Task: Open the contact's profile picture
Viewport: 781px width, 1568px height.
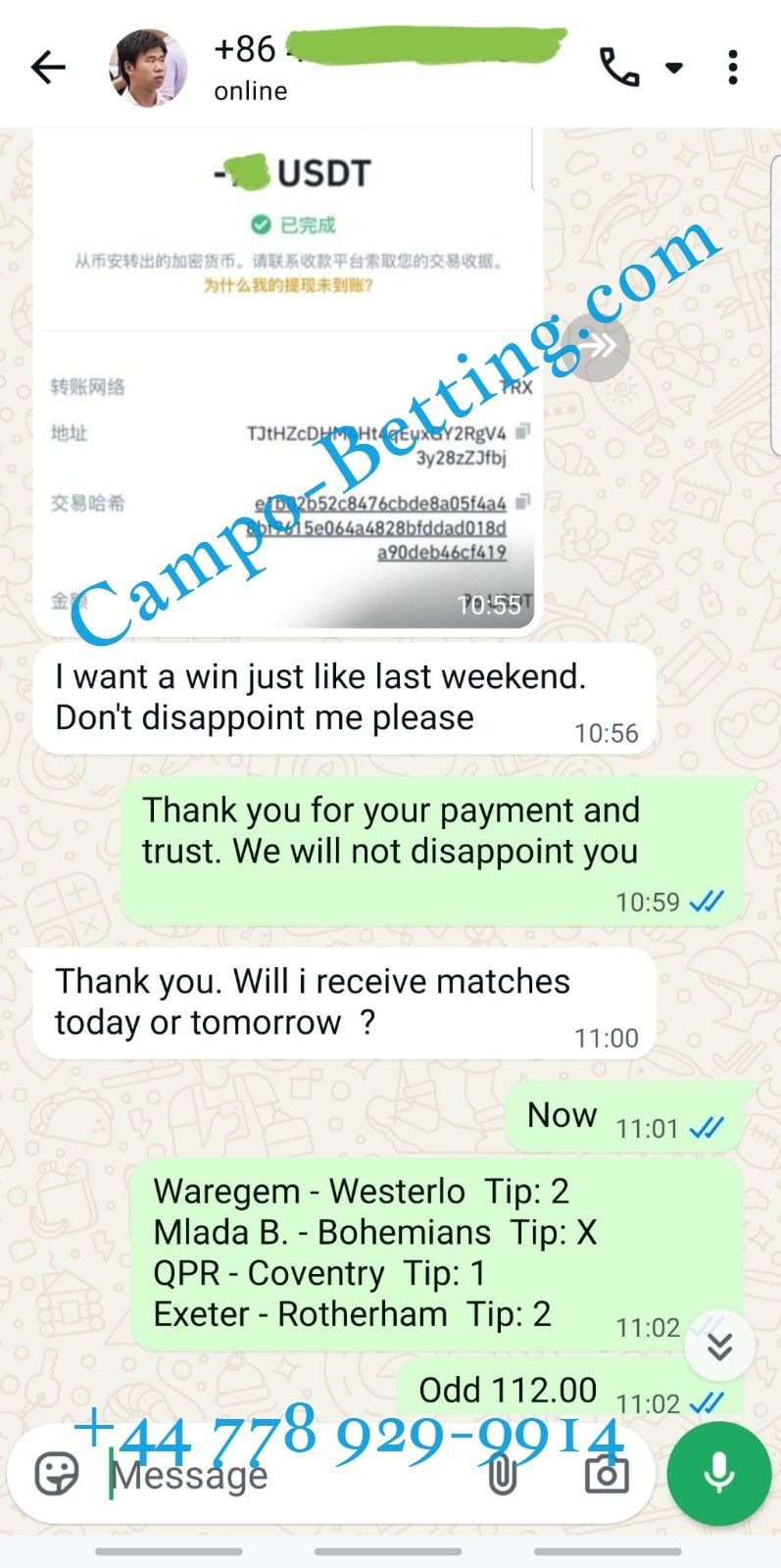Action: [x=147, y=68]
